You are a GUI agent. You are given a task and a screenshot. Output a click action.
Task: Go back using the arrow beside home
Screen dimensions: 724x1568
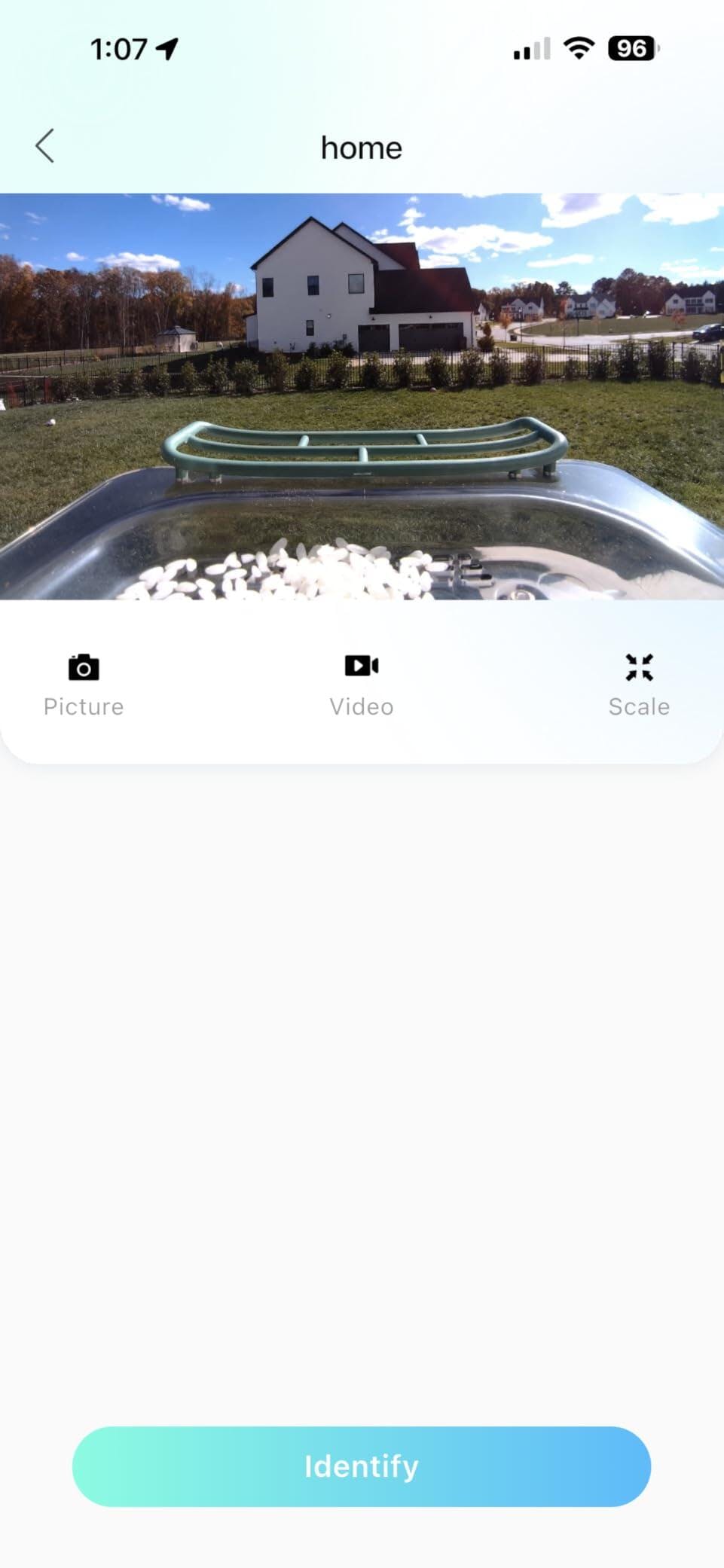click(45, 145)
